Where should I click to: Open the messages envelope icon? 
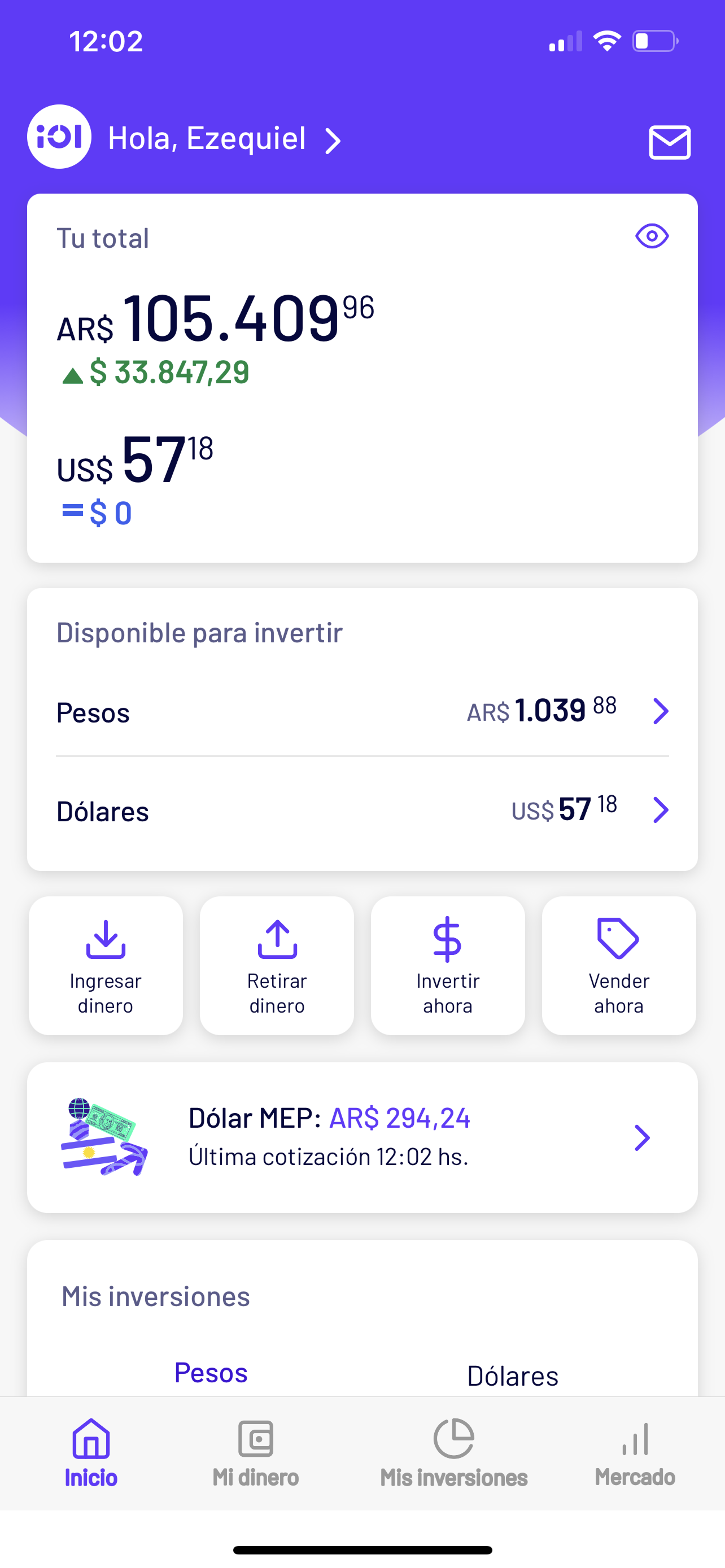pos(670,142)
